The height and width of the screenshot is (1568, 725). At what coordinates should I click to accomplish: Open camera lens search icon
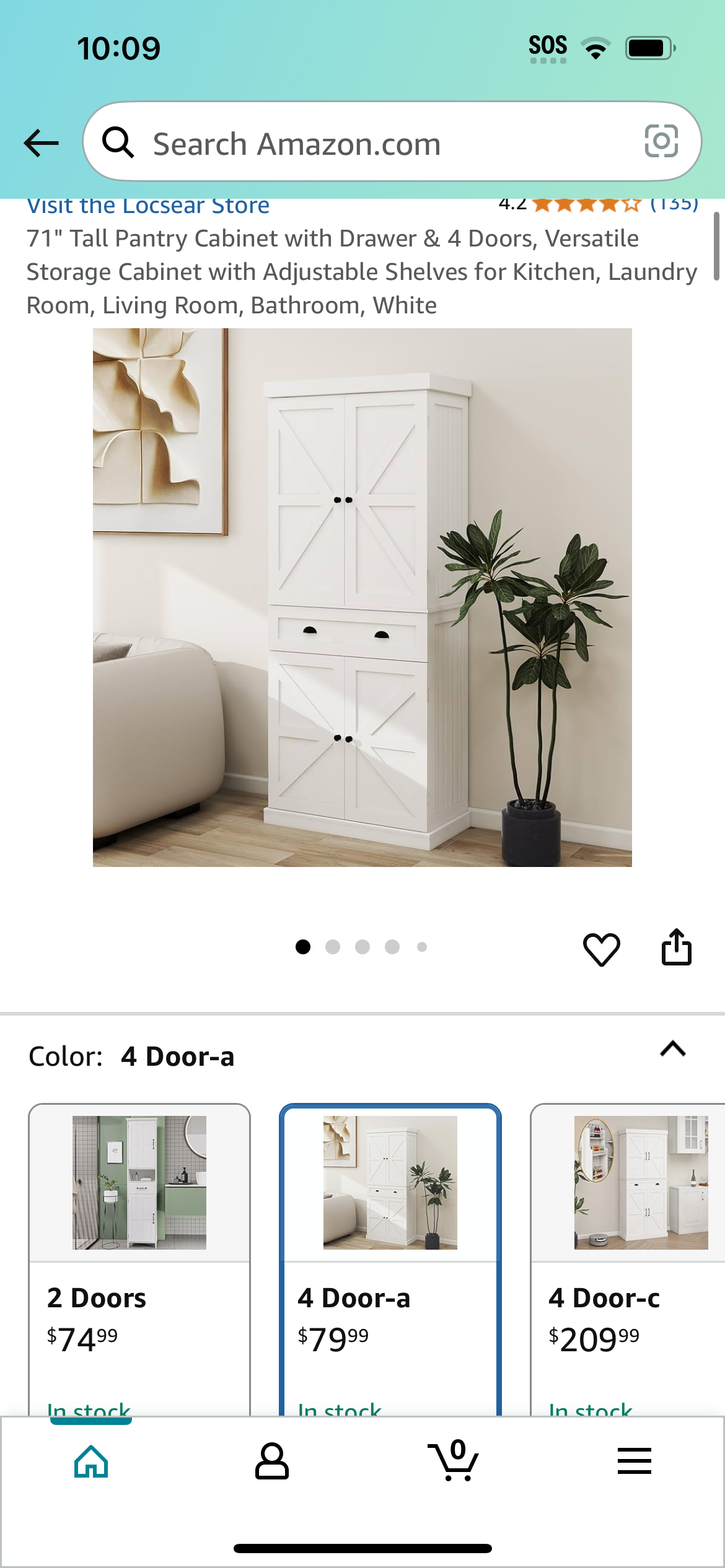click(x=661, y=141)
